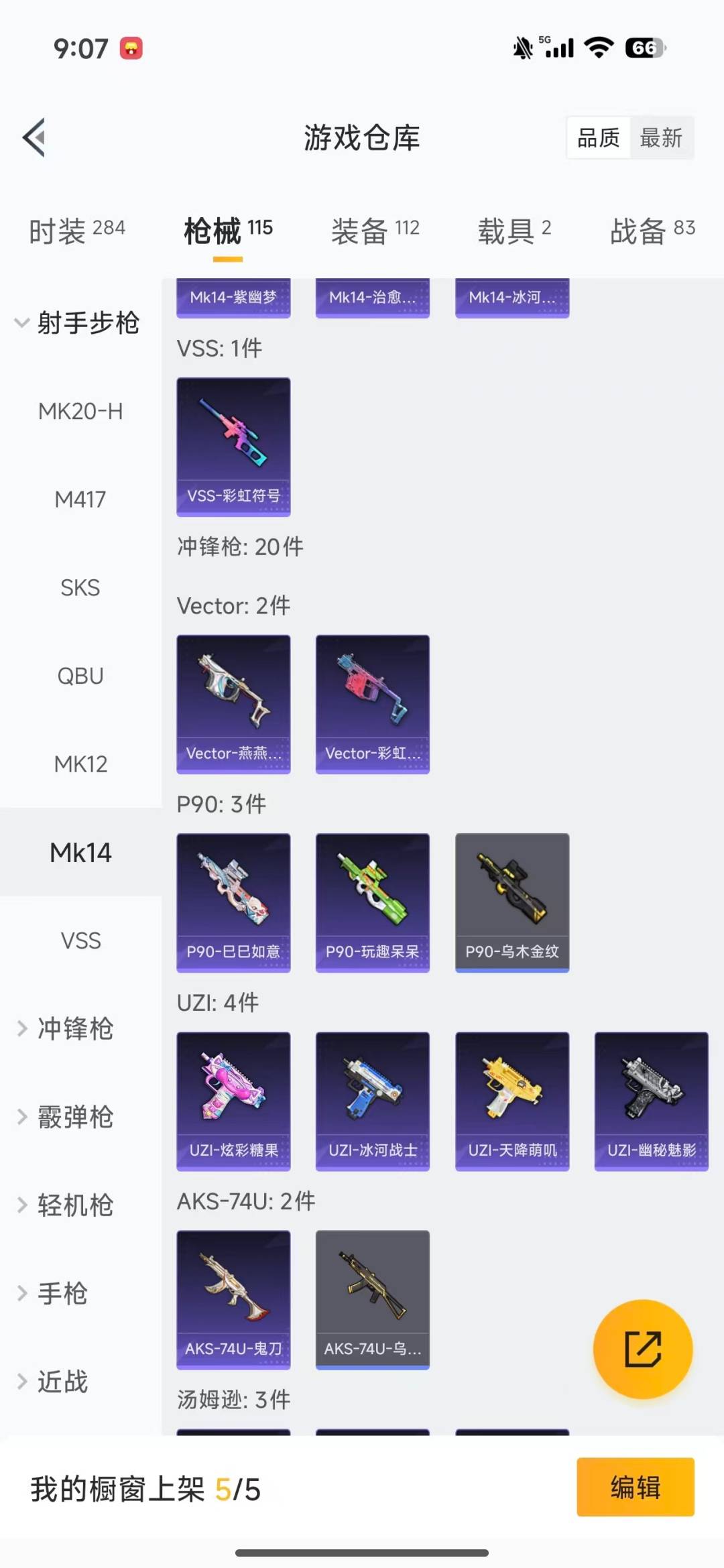This screenshot has height=1568, width=724.
Task: Open the UZI-炫彩糖果 skin
Action: (x=233, y=1101)
